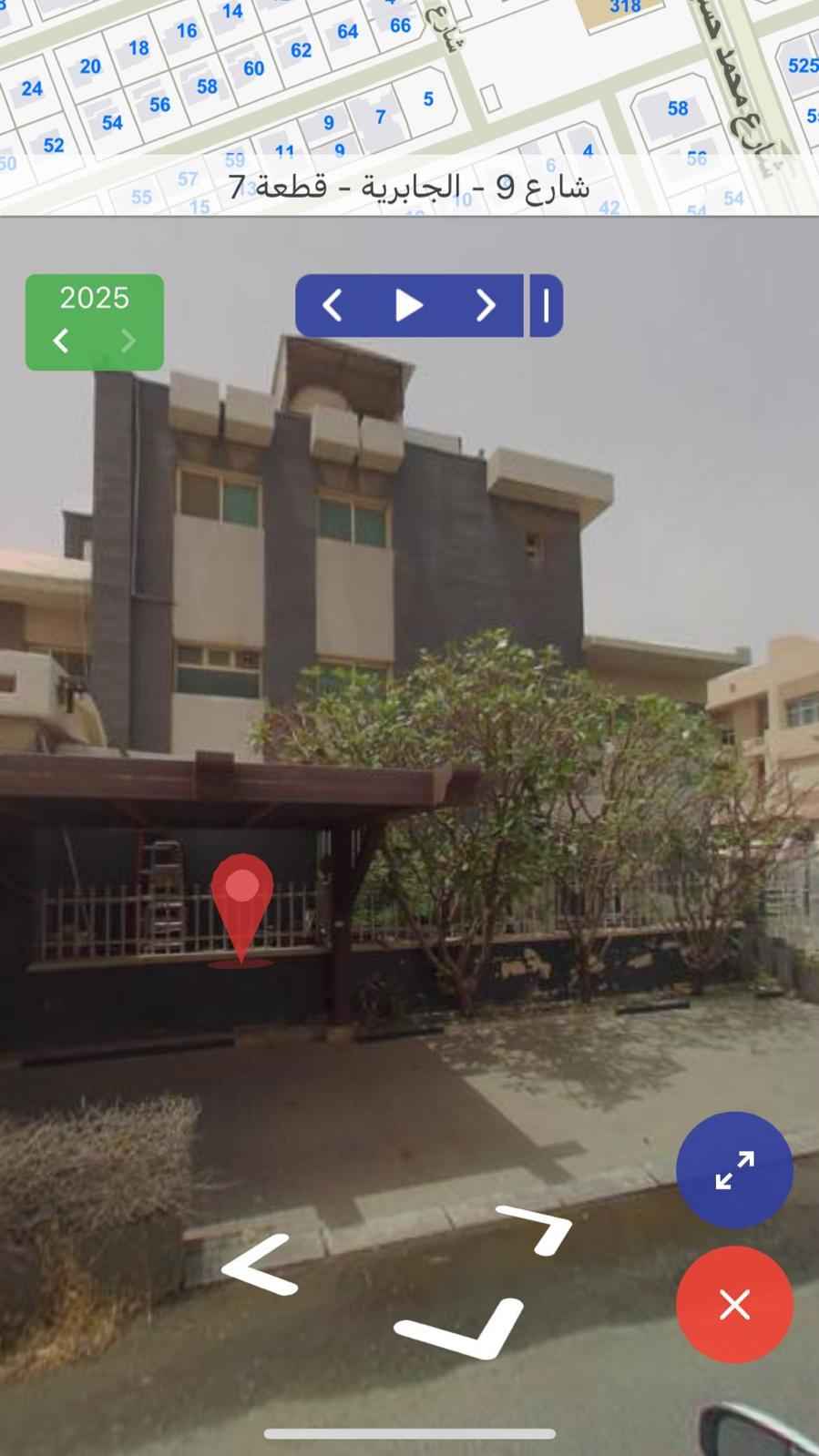Go back to previous panorama with blue left arrow
Screen dimensions: 819x1456
point(331,306)
